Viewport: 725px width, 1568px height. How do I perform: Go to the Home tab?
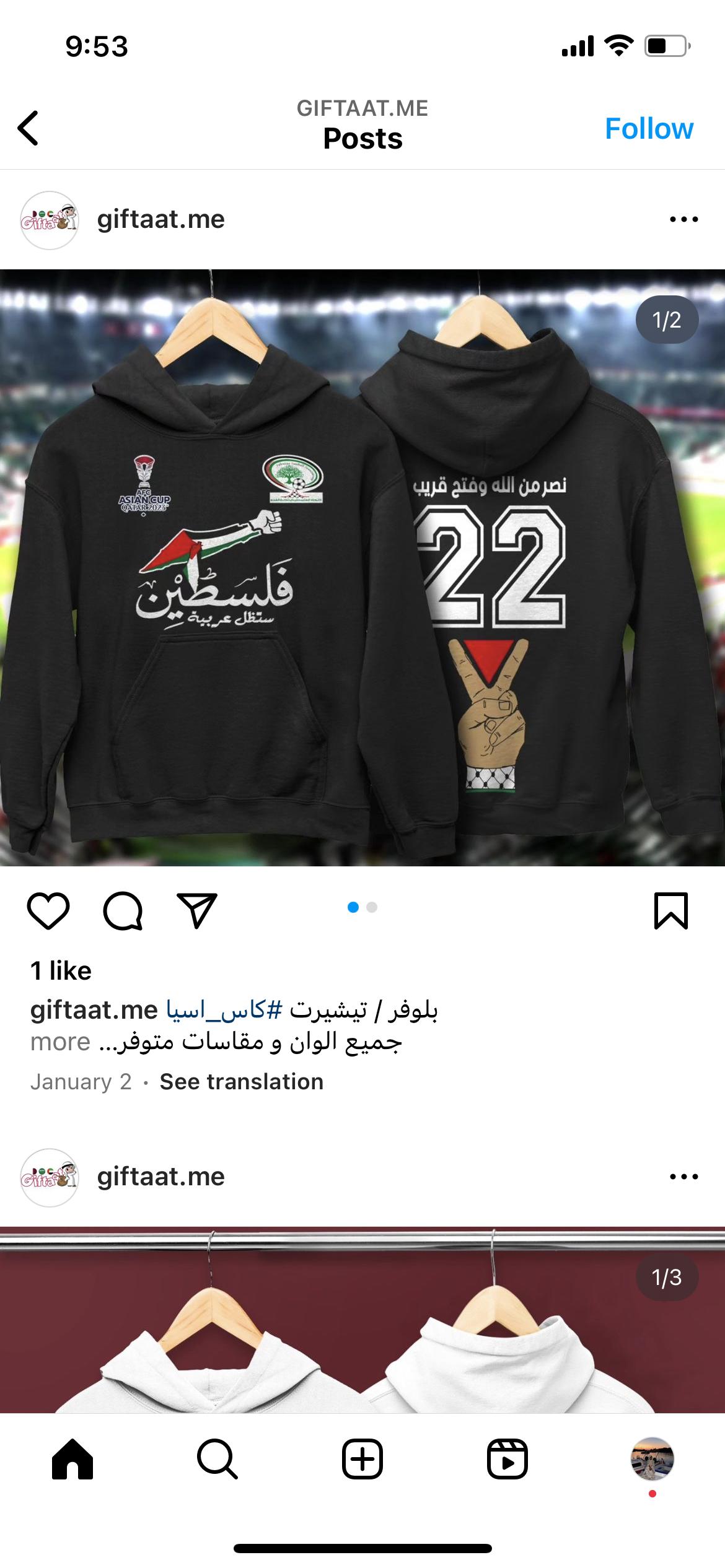coord(72,1459)
